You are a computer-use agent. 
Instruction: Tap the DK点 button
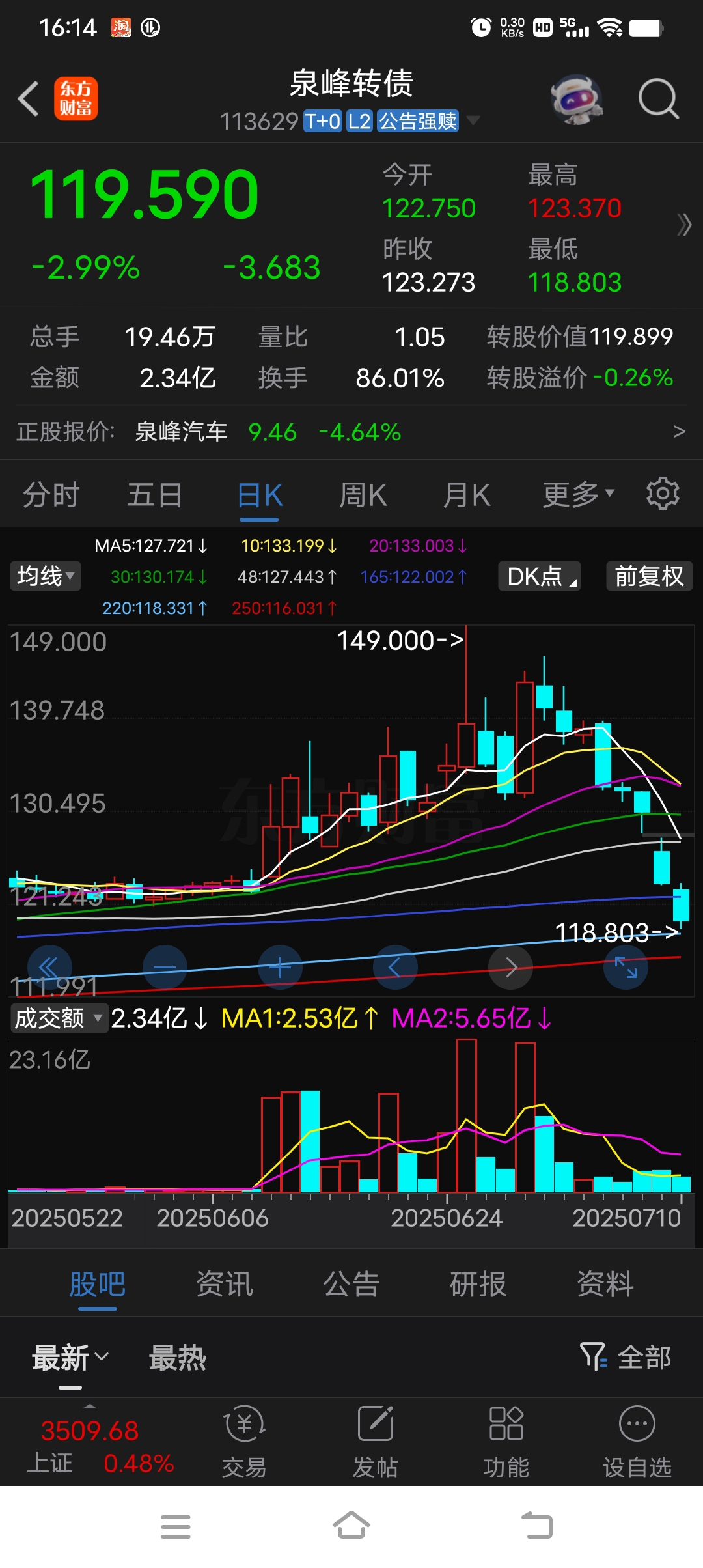(539, 576)
